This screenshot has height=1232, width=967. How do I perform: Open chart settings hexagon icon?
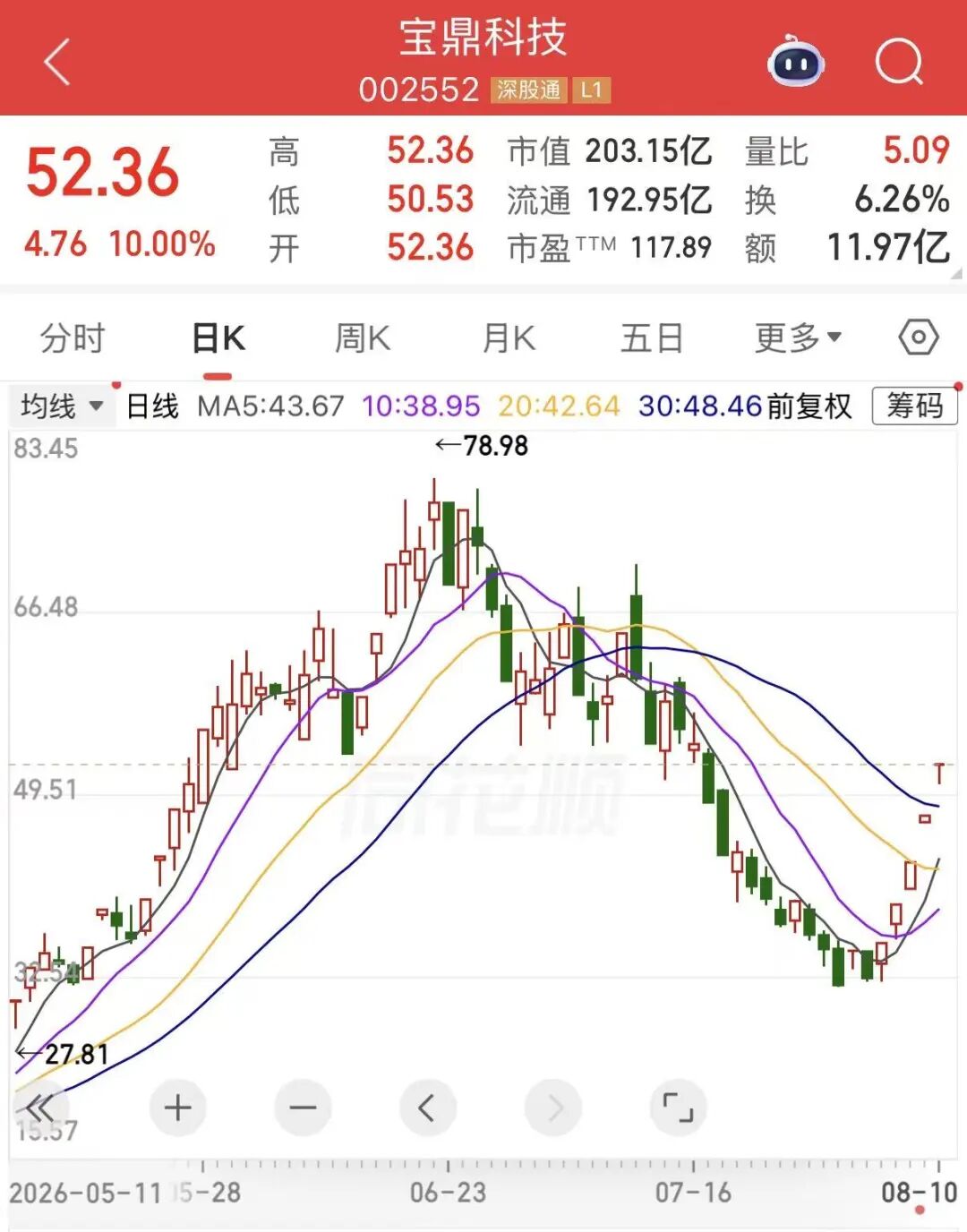pyautogui.click(x=919, y=338)
